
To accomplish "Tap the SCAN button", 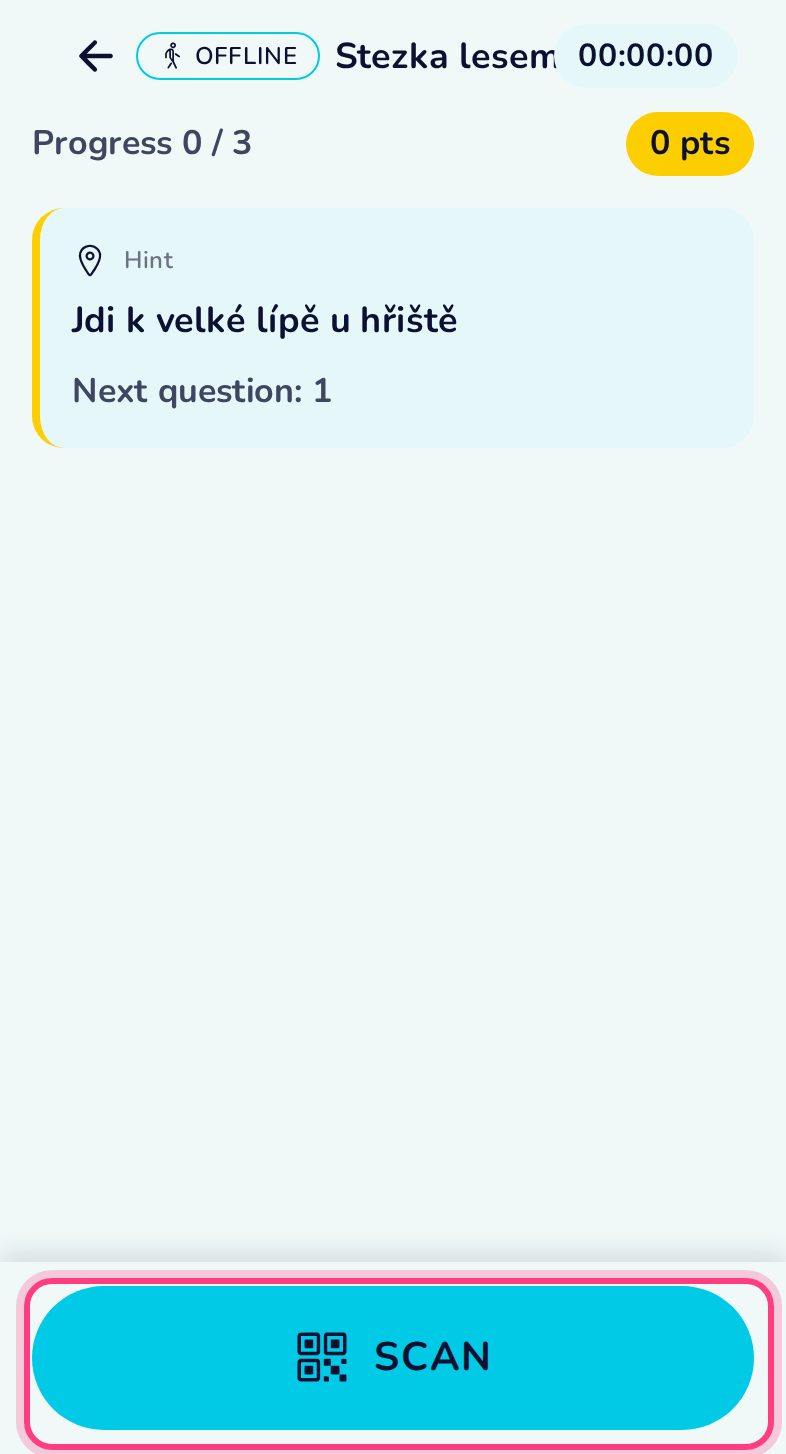I will 393,1357.
